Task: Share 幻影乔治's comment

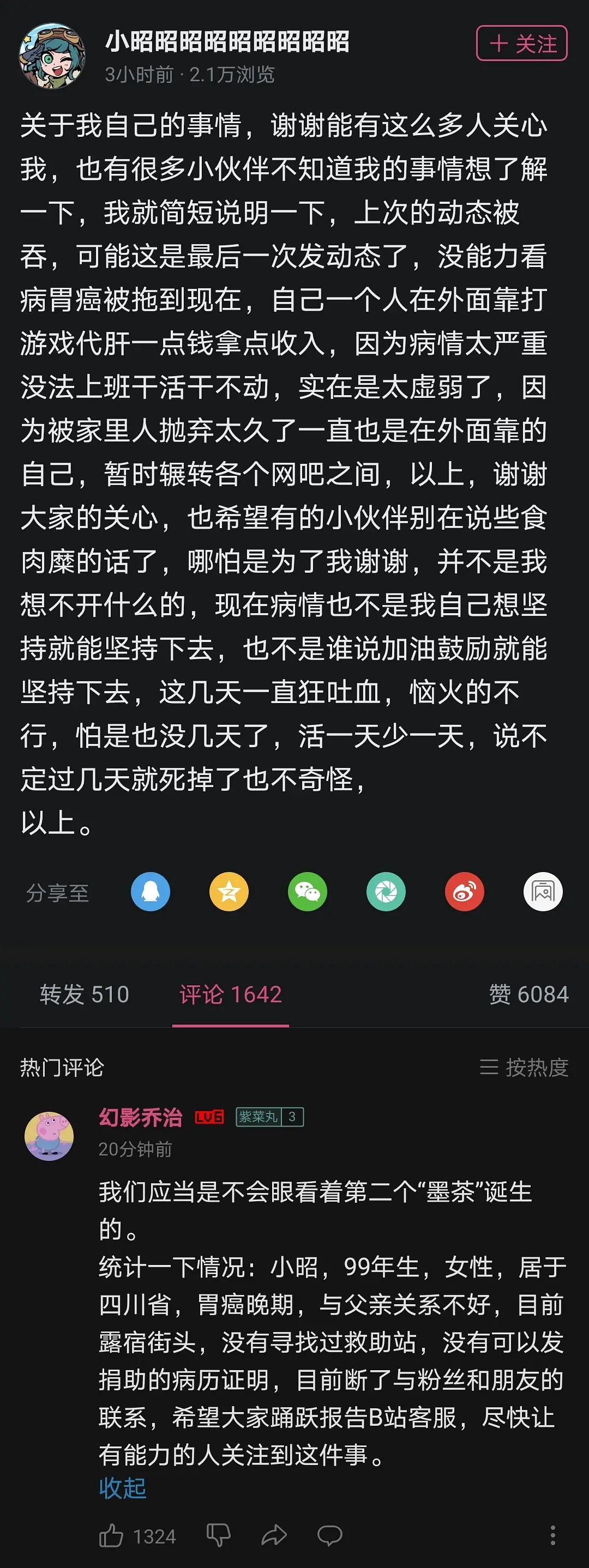Action: point(274,1536)
